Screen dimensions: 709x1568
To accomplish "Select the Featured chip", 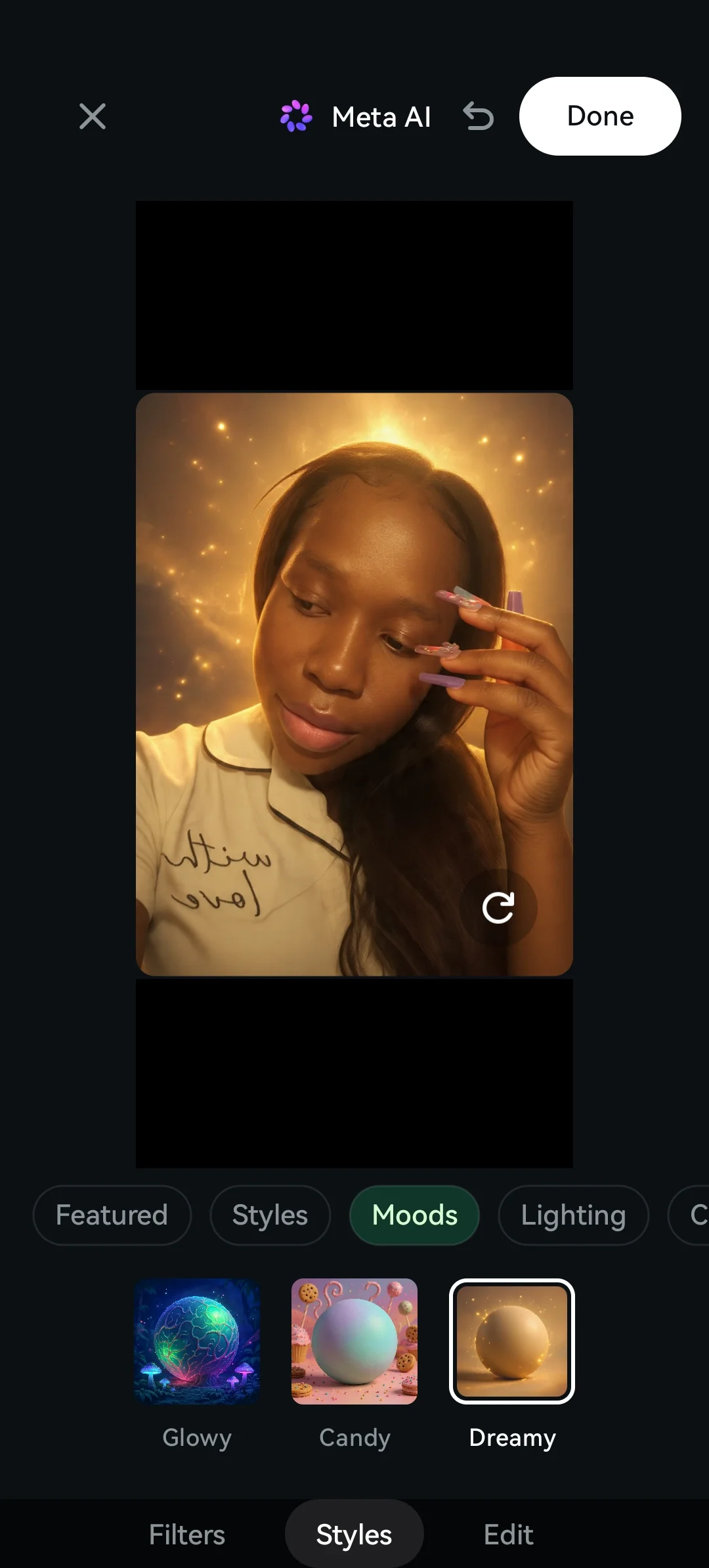I will pyautogui.click(x=112, y=1215).
